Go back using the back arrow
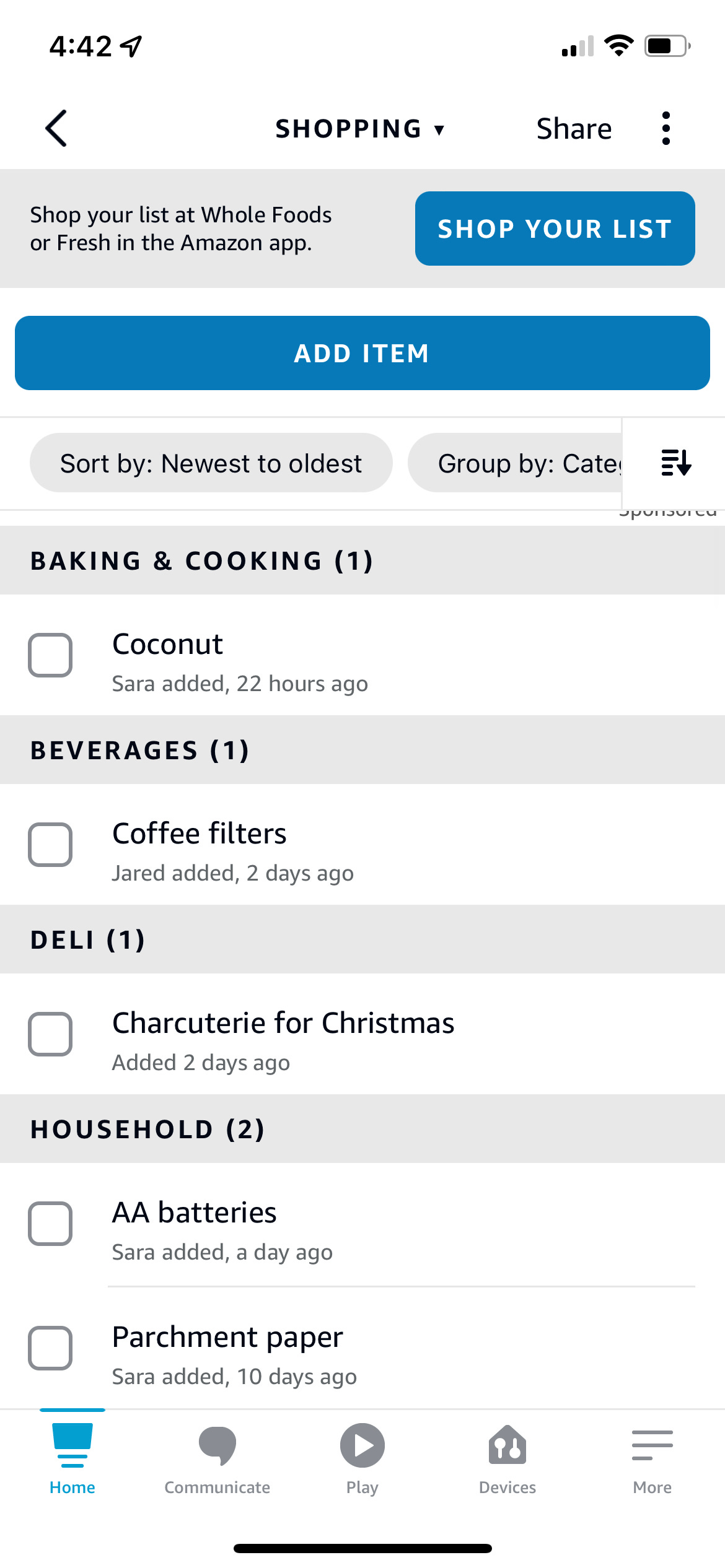Viewport: 725px width, 1568px height. point(56,128)
